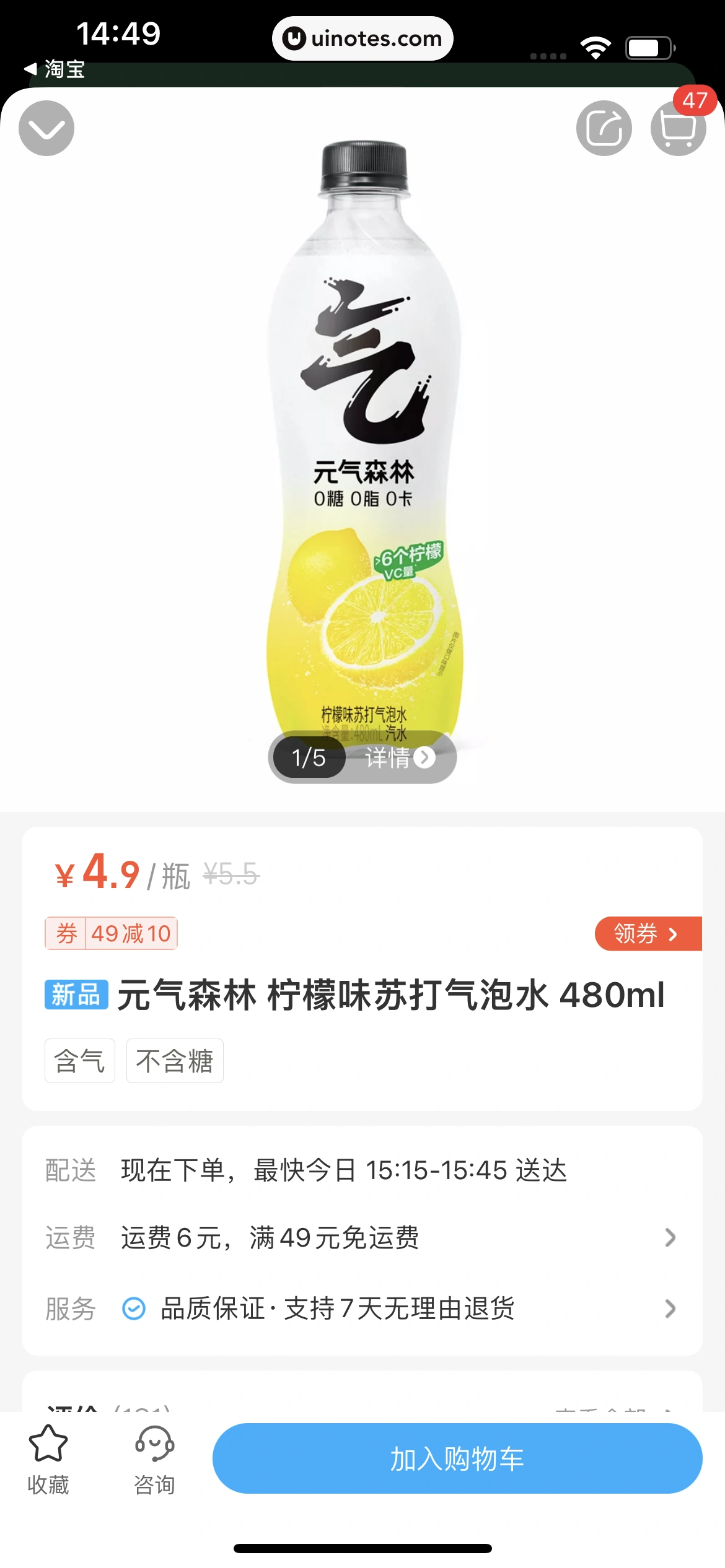
Task: Open the 49减10 coupon tag
Action: pos(112,933)
